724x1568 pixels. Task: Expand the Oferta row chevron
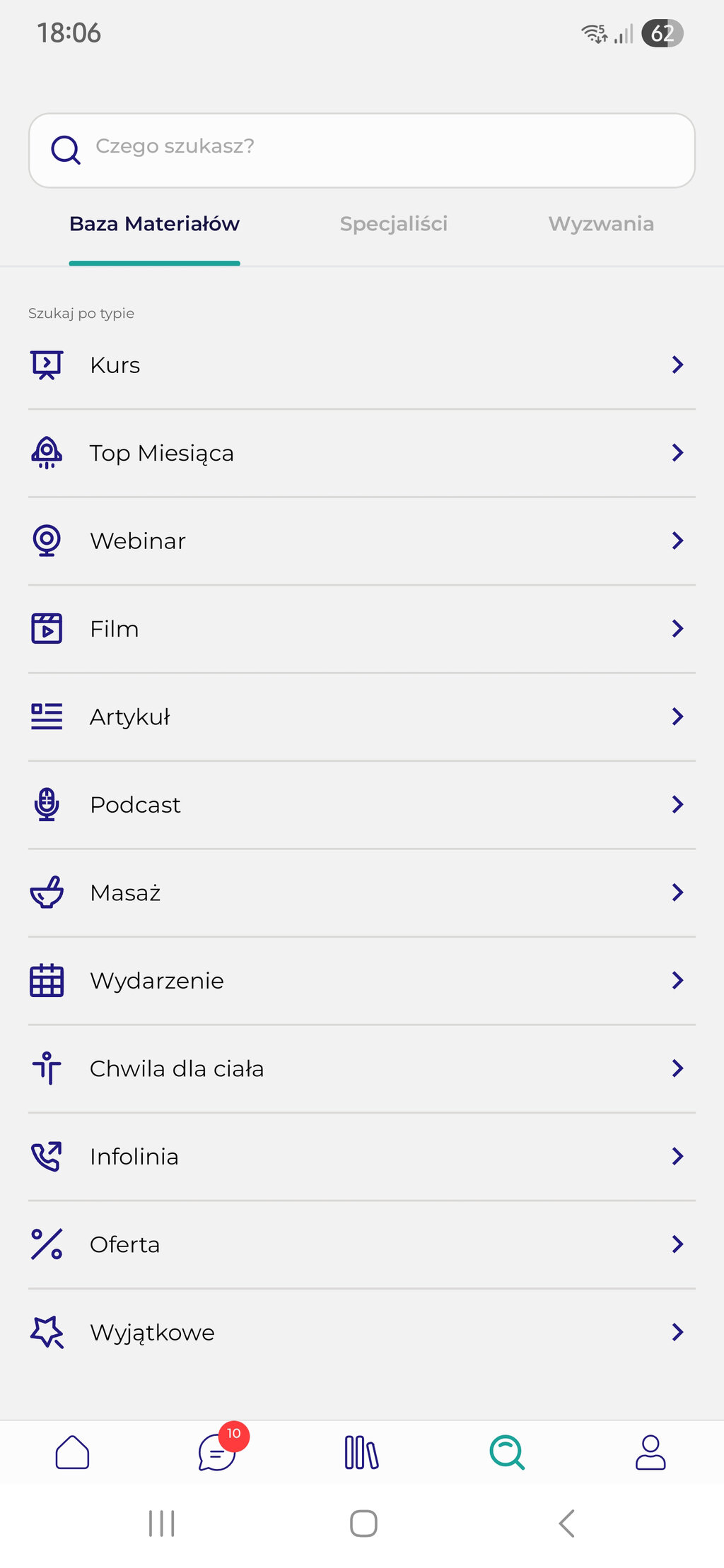[677, 1244]
